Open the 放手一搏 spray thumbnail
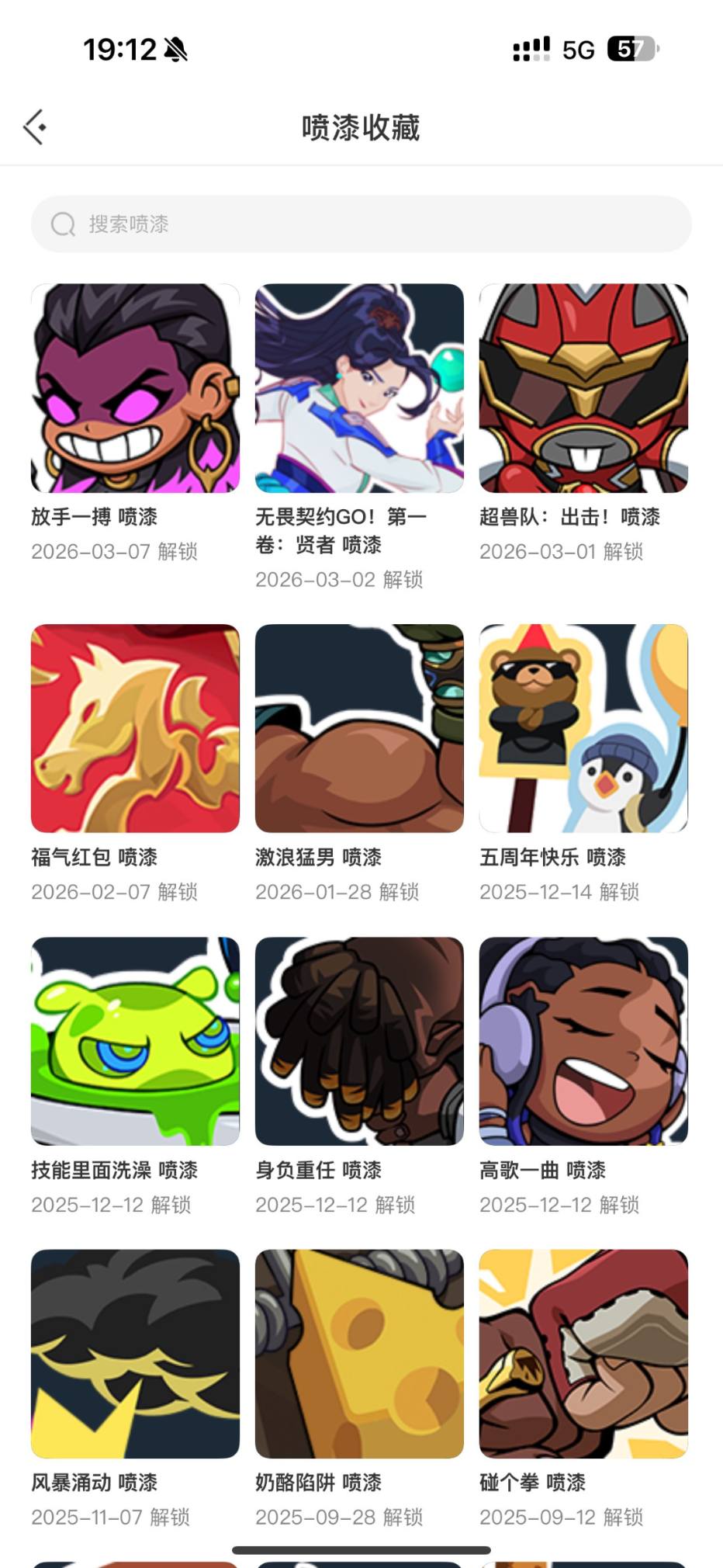Viewport: 723px width, 1568px height. coord(135,389)
